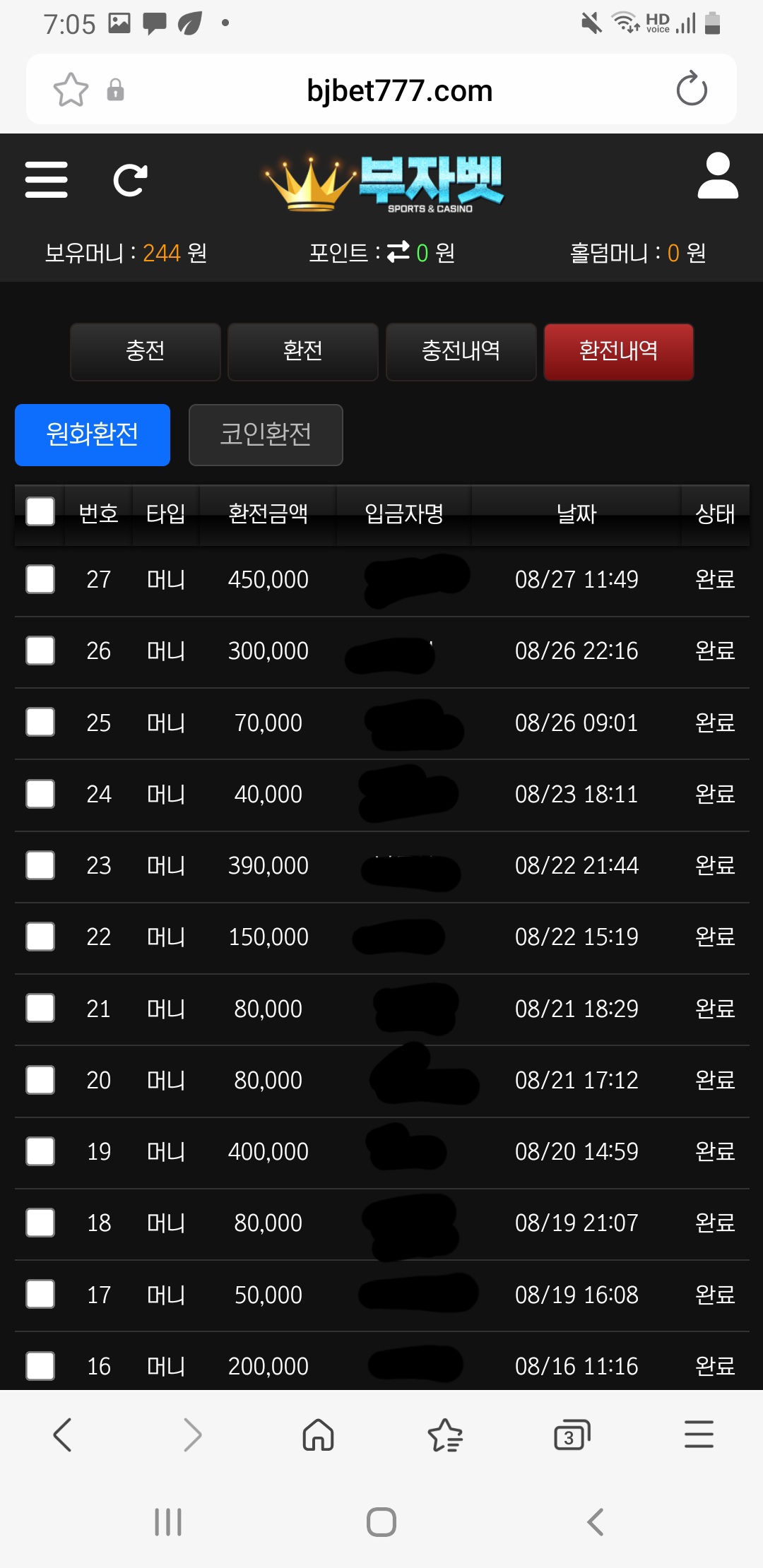The height and width of the screenshot is (1568, 763).
Task: Tick the checkbox for row number 18
Action: [x=40, y=1223]
